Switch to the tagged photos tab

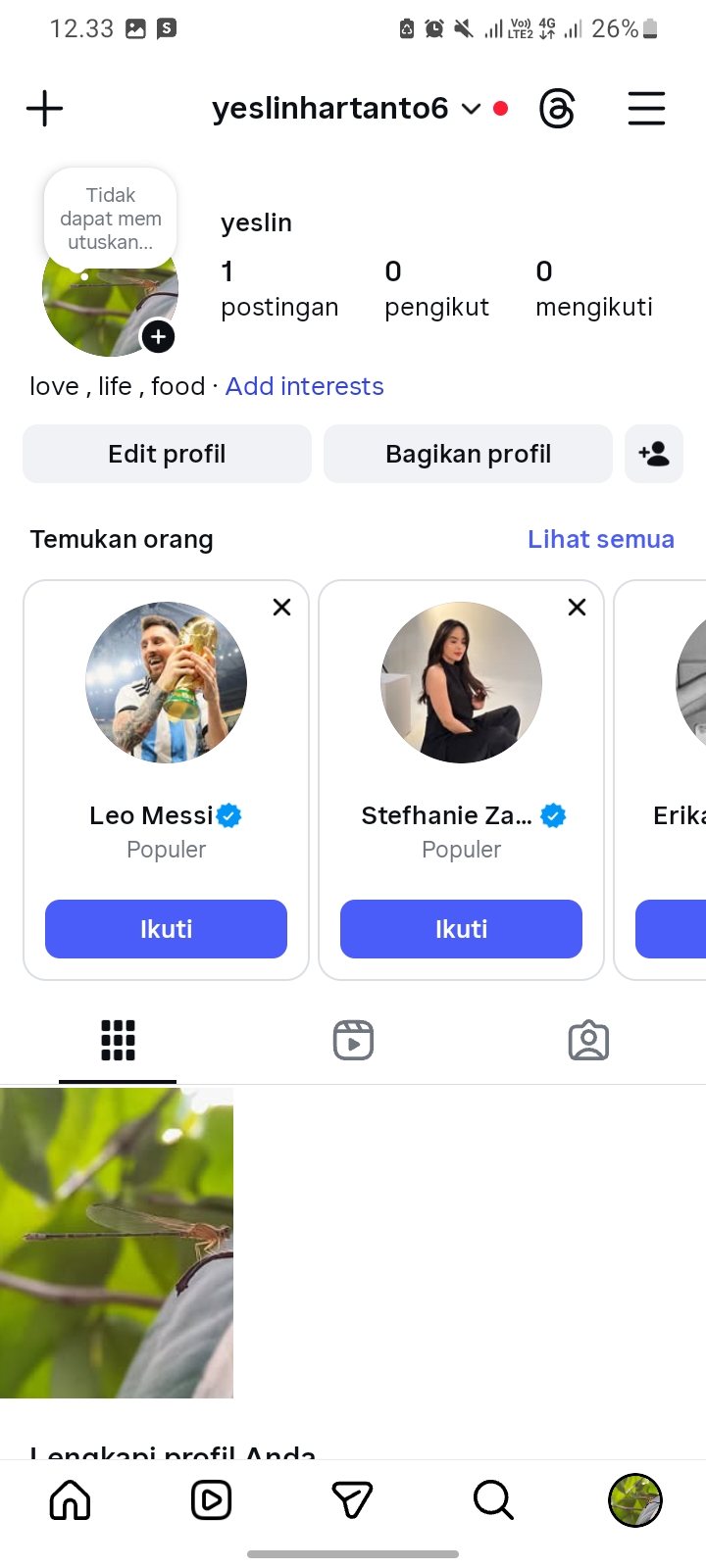588,1040
